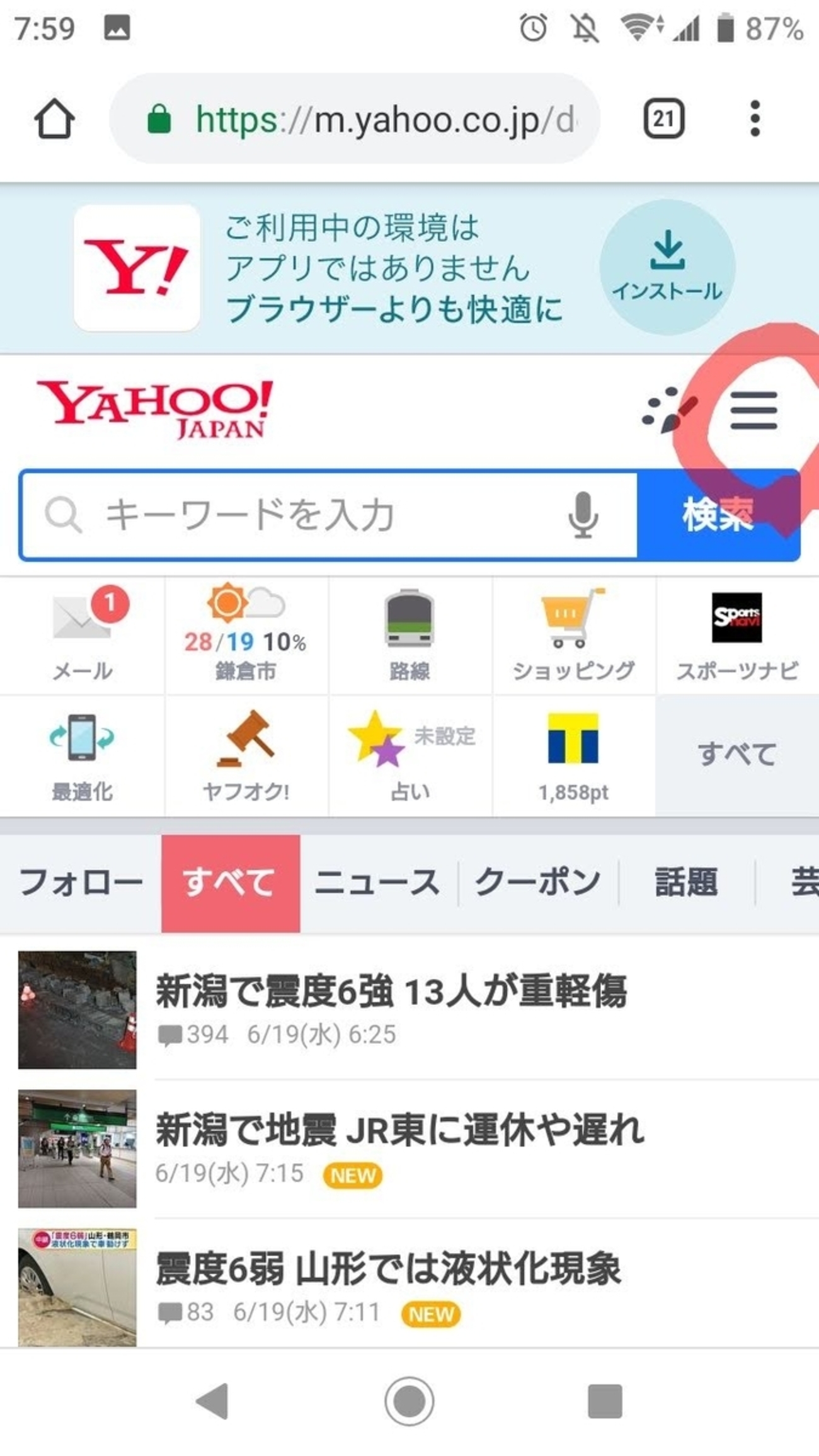The height and width of the screenshot is (1456, 819).
Task: Open the Yahoo hamburger menu
Action: pos(753,410)
